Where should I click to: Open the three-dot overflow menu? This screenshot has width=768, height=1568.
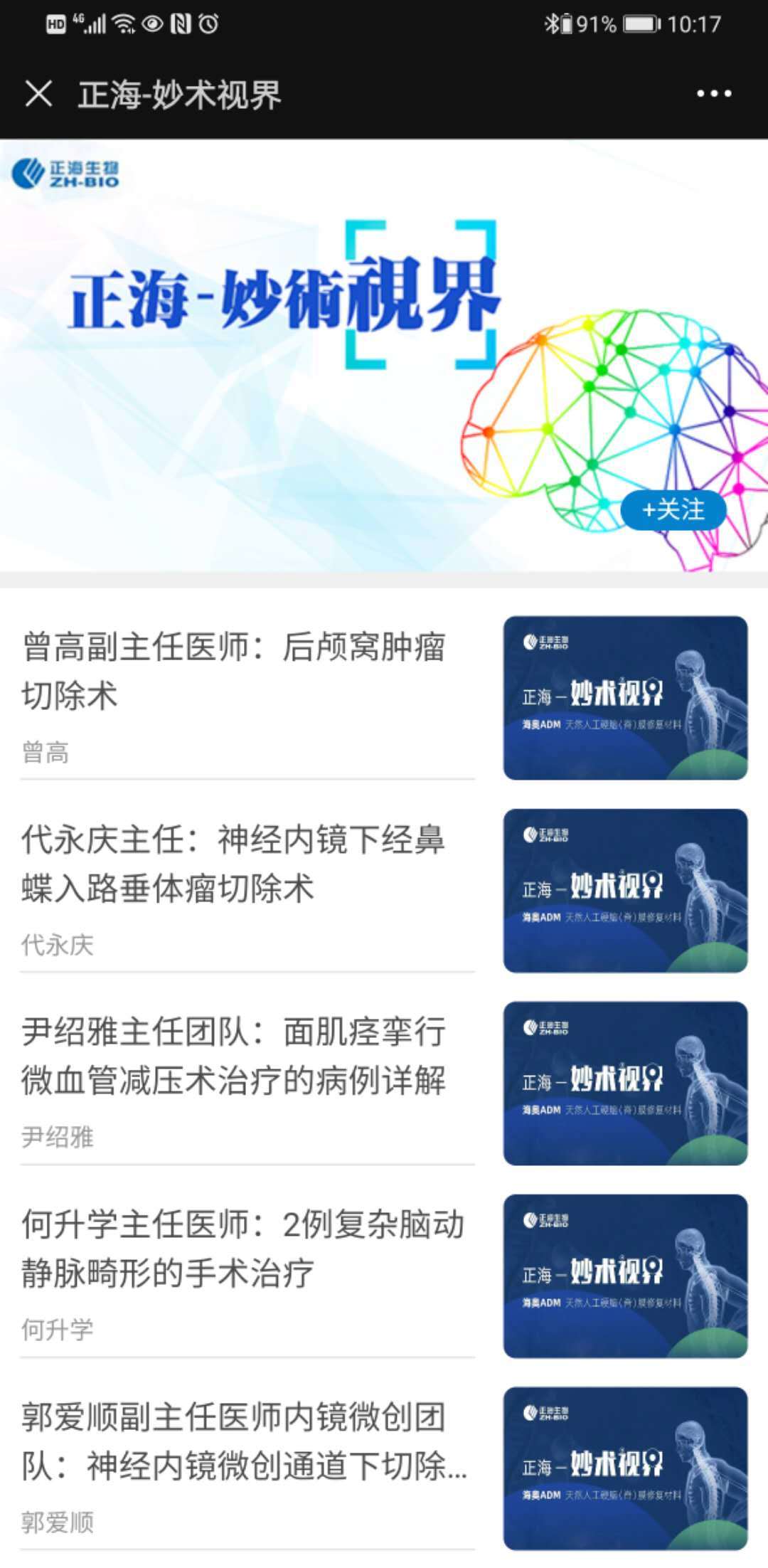pyautogui.click(x=714, y=94)
